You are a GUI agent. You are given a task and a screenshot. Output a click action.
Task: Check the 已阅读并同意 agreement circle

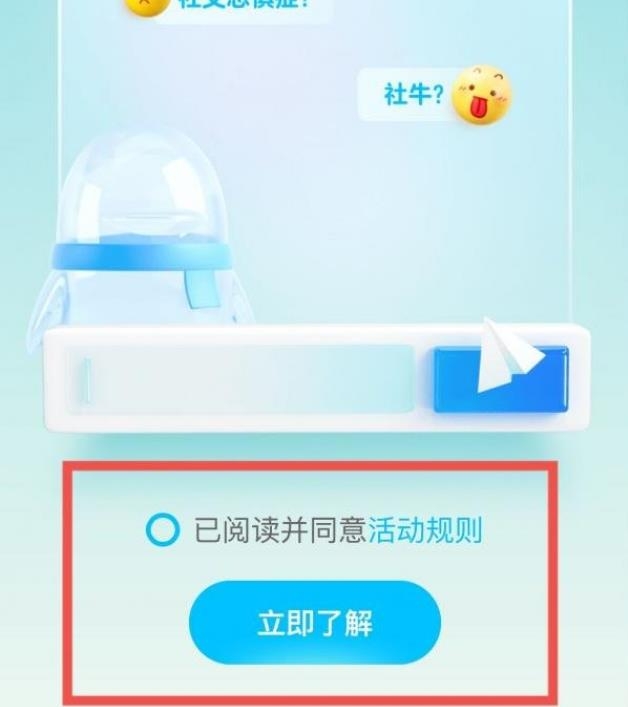click(162, 530)
